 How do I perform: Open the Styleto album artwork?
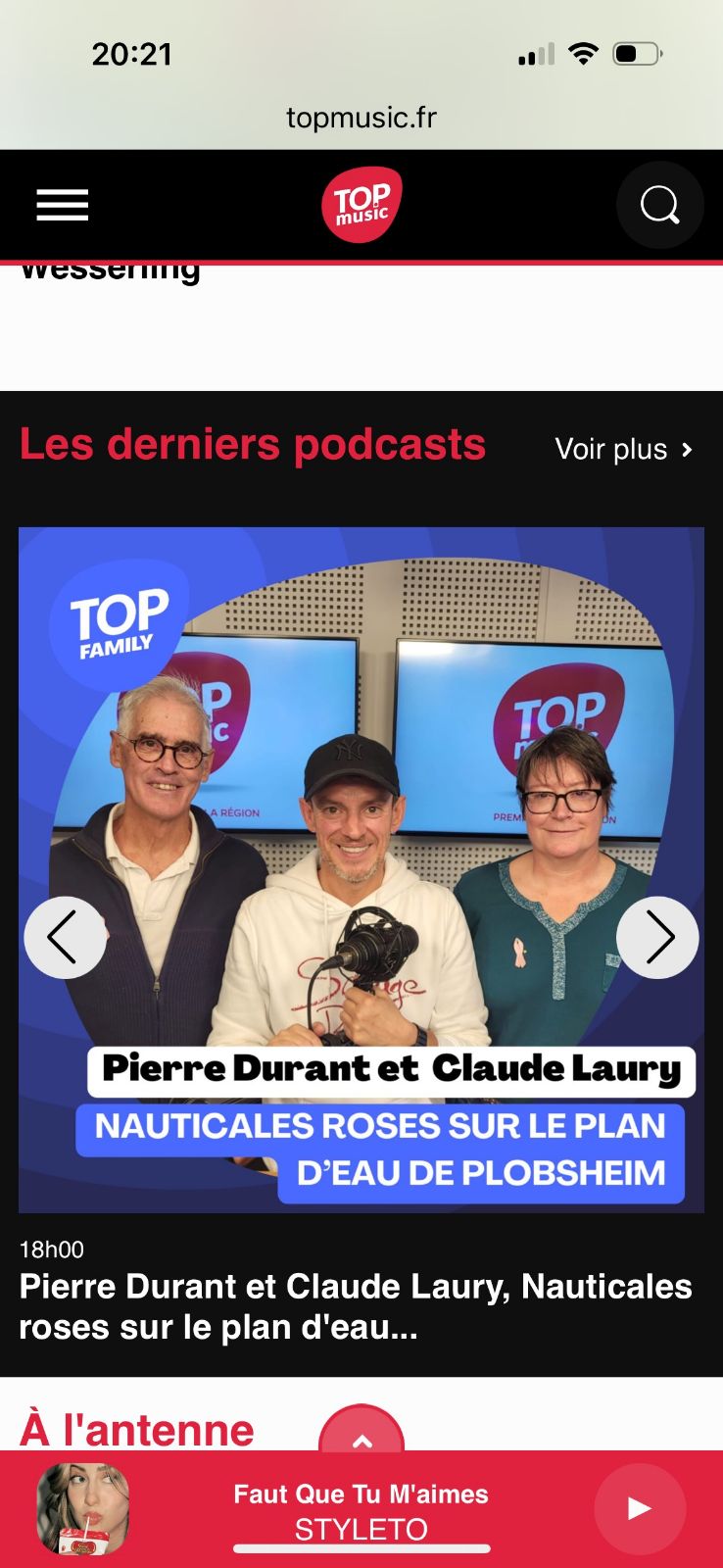[x=83, y=1508]
